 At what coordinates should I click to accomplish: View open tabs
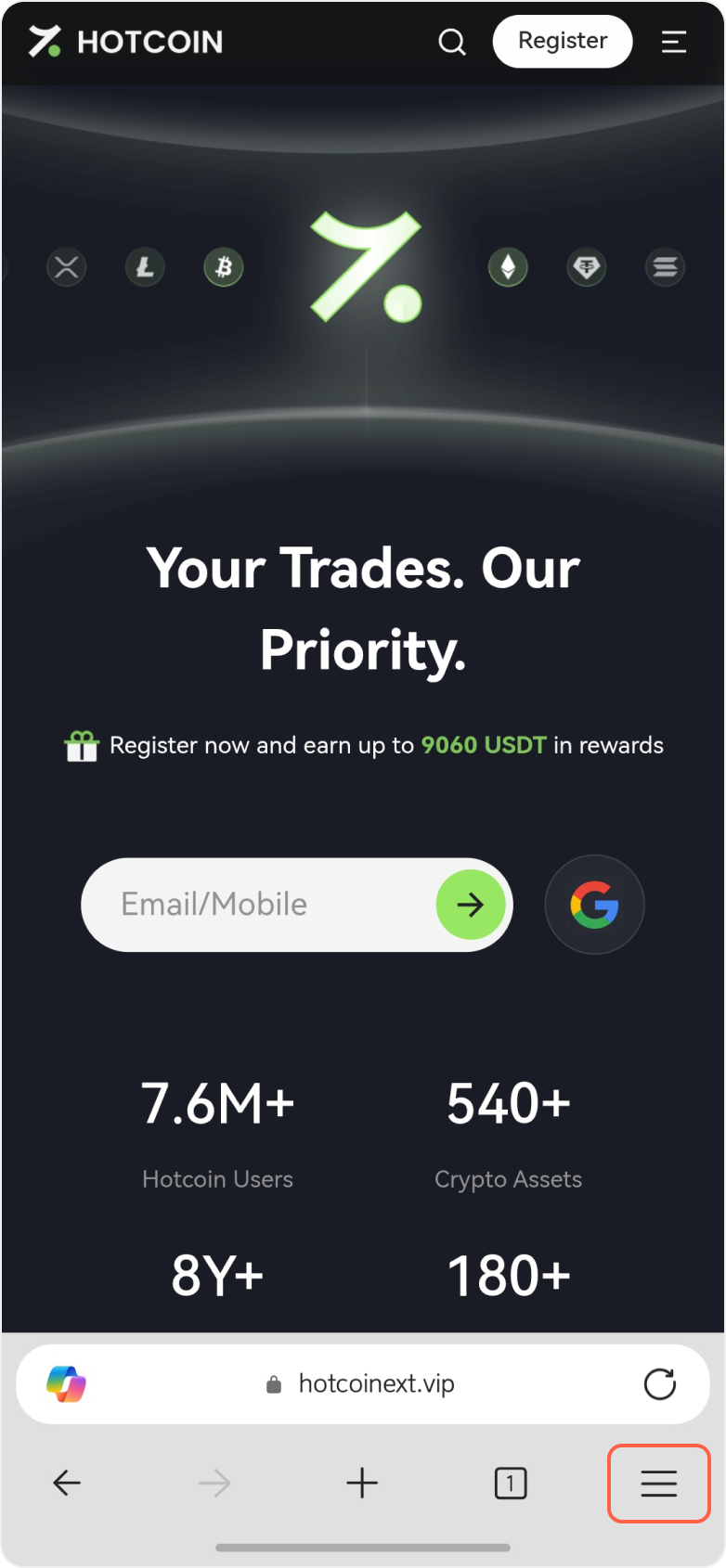tap(510, 1483)
